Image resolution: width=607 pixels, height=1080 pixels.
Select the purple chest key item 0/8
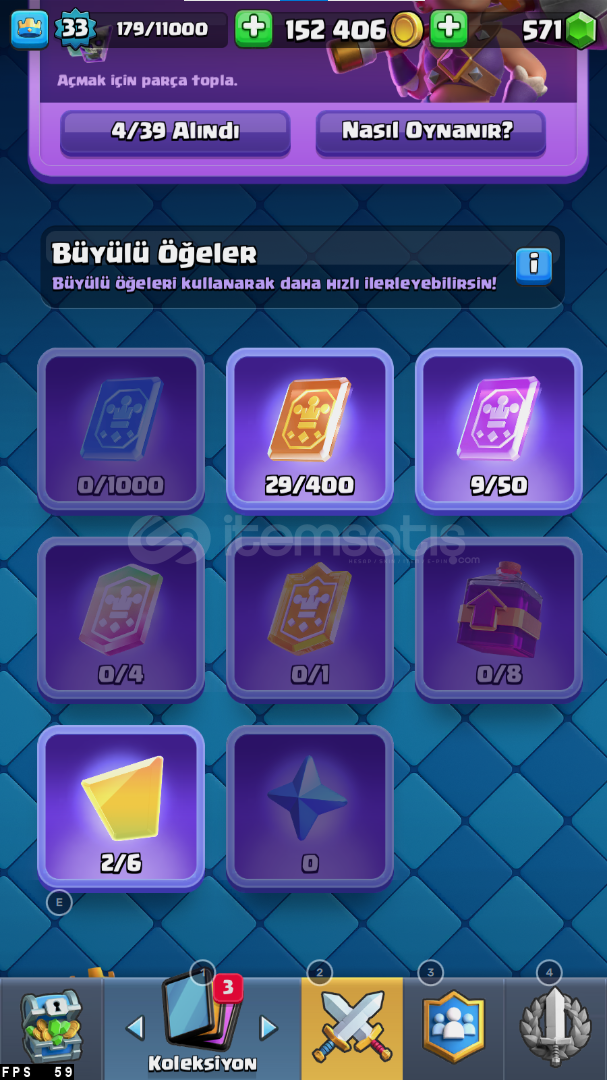click(x=498, y=617)
